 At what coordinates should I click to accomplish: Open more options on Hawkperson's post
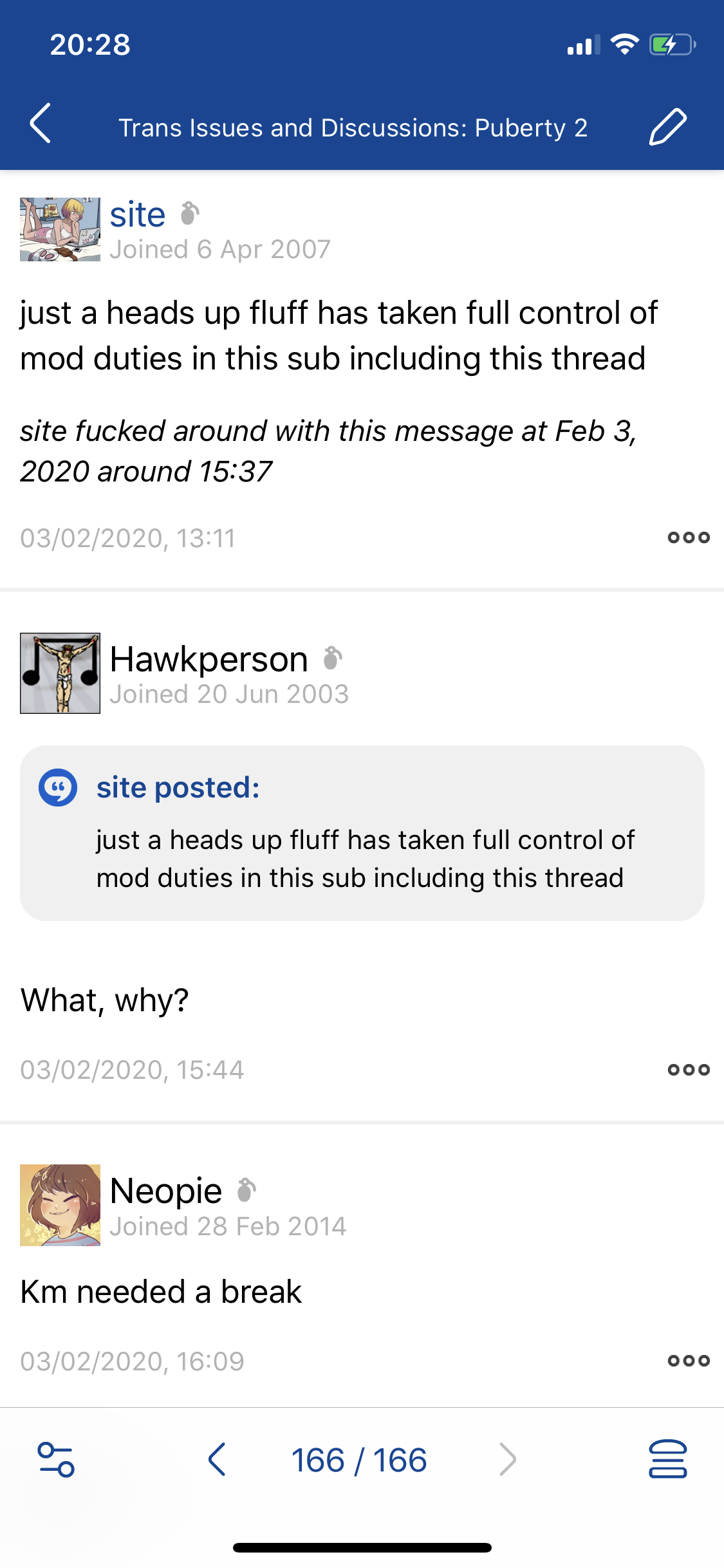[x=689, y=1070]
